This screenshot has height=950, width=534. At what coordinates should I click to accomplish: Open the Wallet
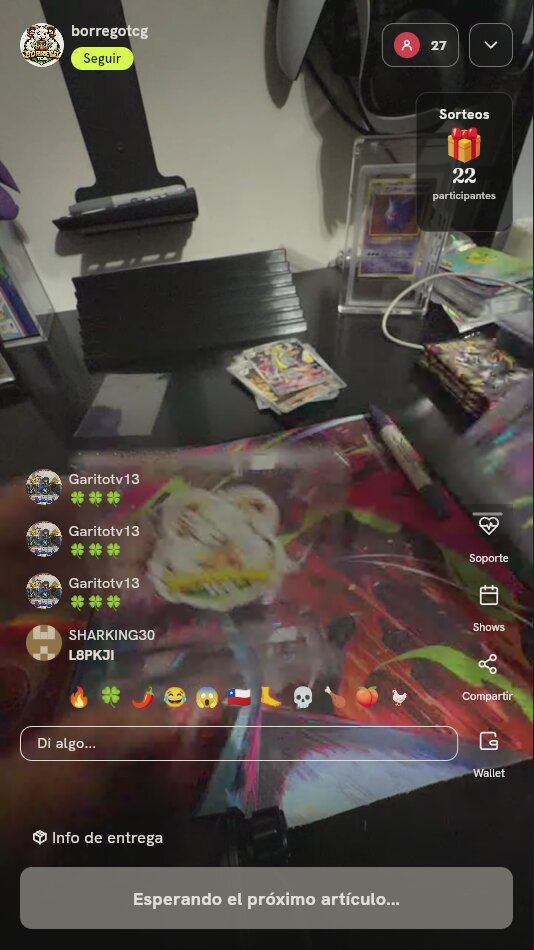(x=489, y=753)
